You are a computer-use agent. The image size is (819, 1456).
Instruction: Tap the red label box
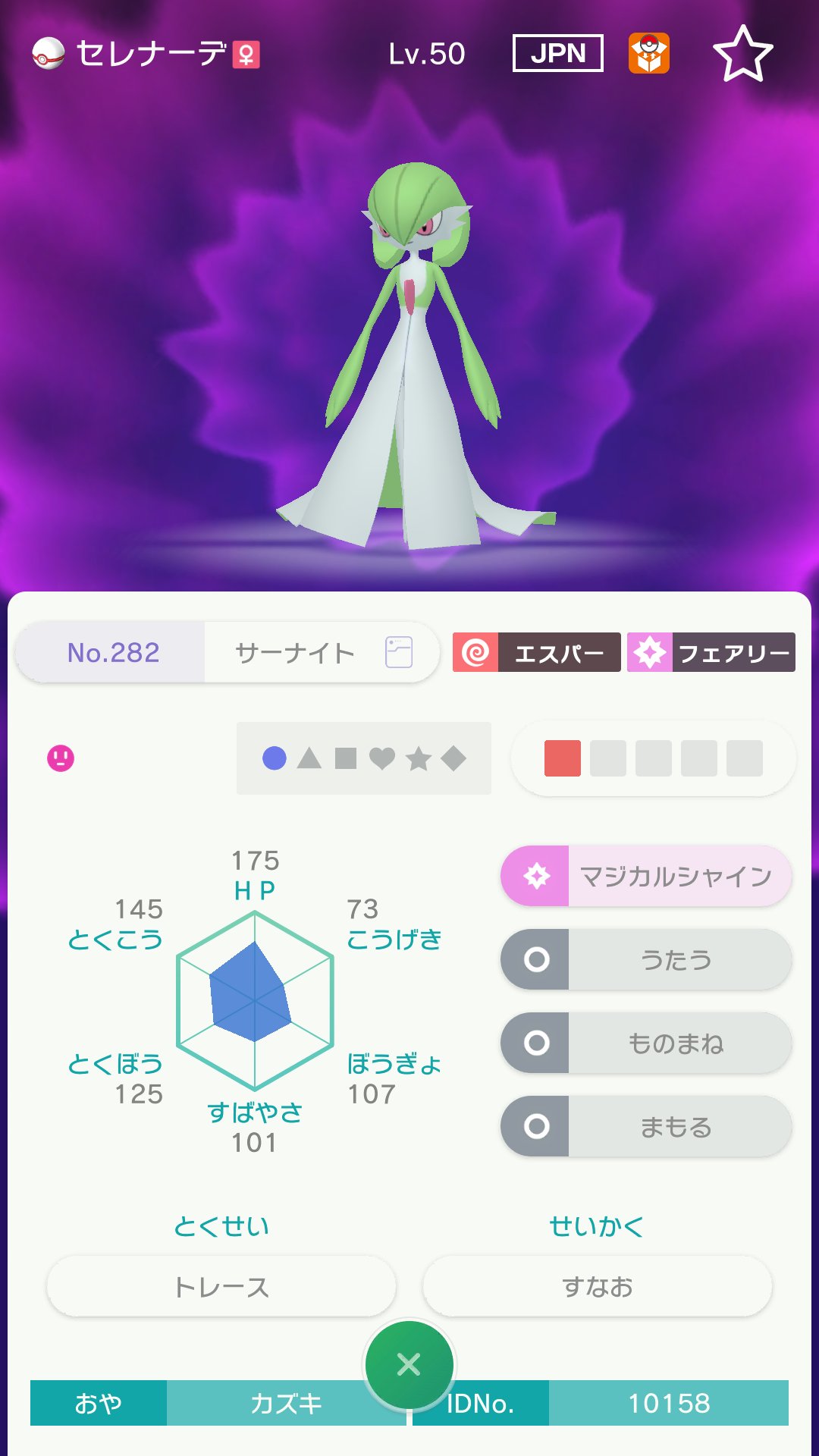563,758
